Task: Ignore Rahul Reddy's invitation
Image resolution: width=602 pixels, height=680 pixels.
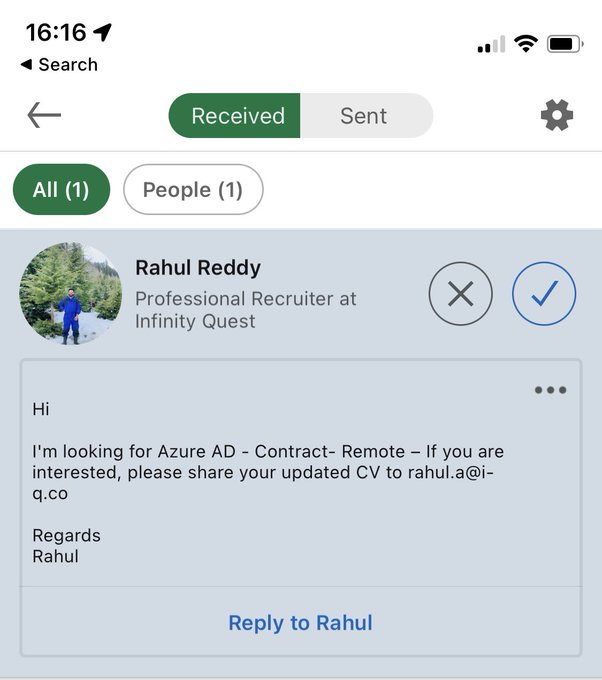Action: 460,294
